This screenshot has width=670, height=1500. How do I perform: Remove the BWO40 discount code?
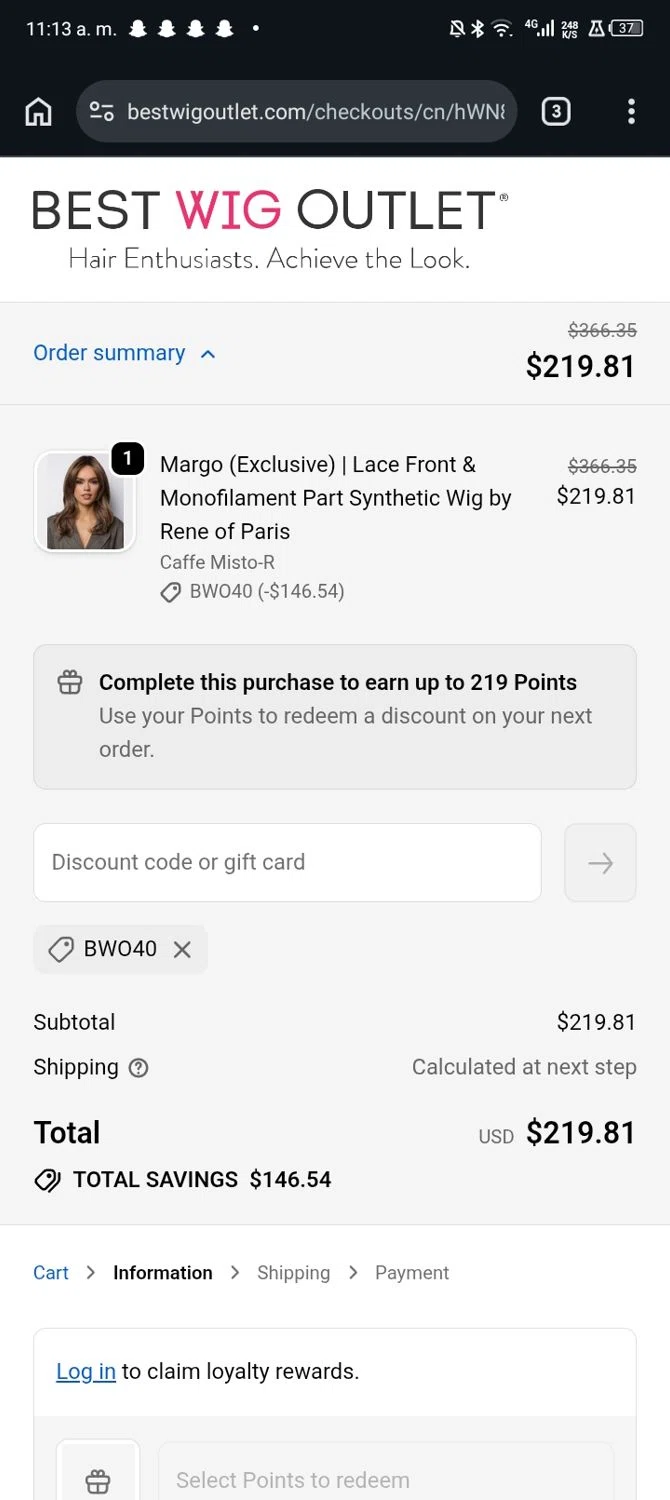tap(182, 949)
